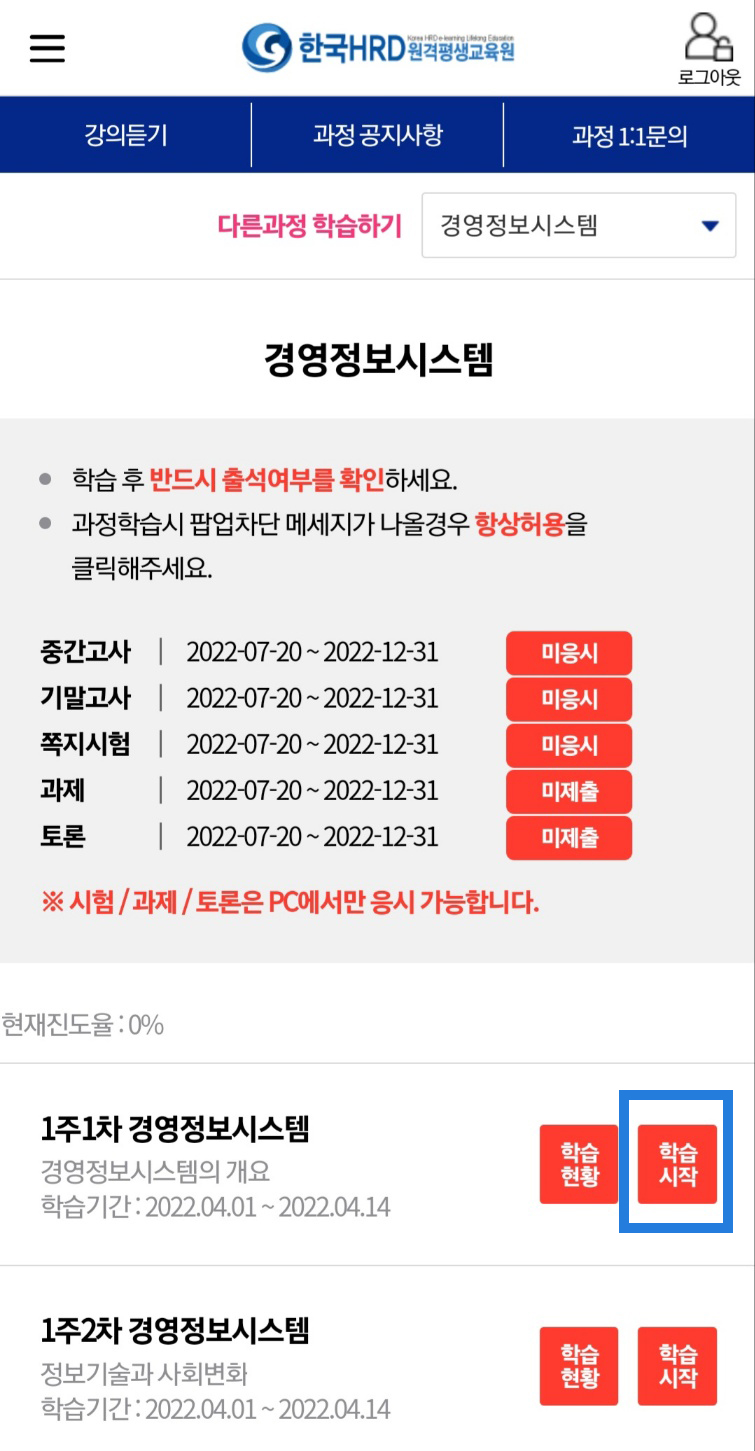The image size is (755, 1451).
Task: Click 미응시 next to 기말고사
Action: (569, 698)
